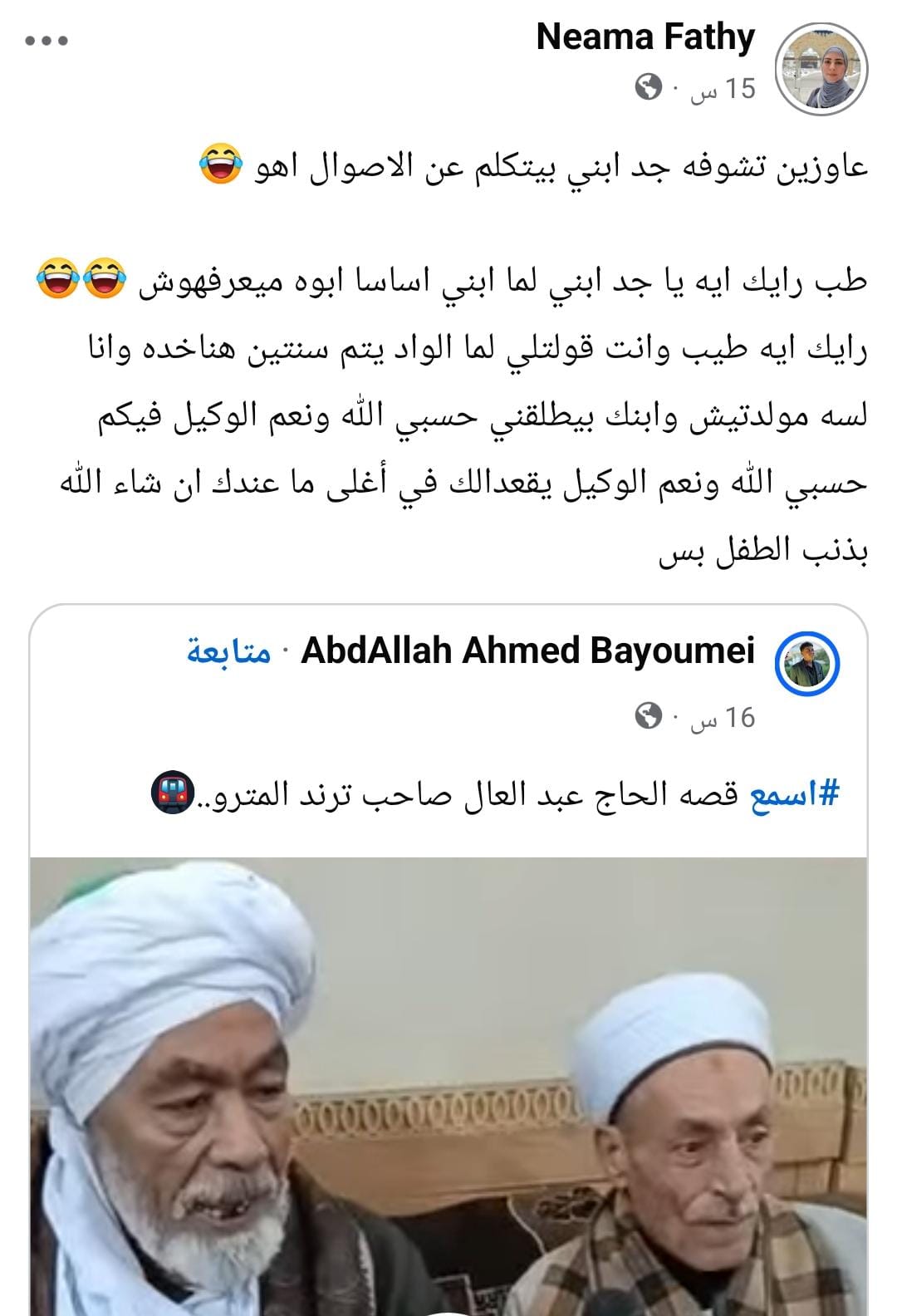The width and height of the screenshot is (897, 1316).
Task: Open the #اسمع hashtag
Action: tap(796, 794)
